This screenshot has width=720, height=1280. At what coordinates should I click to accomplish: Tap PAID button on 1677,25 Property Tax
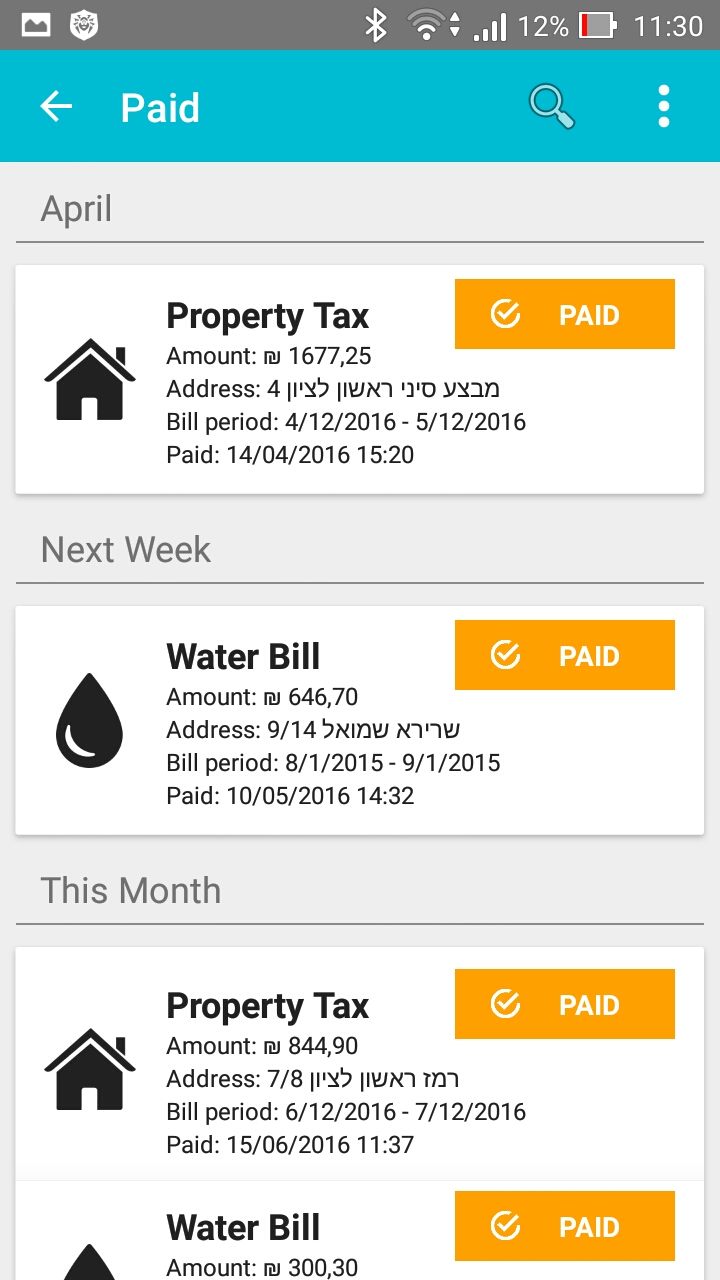(565, 314)
